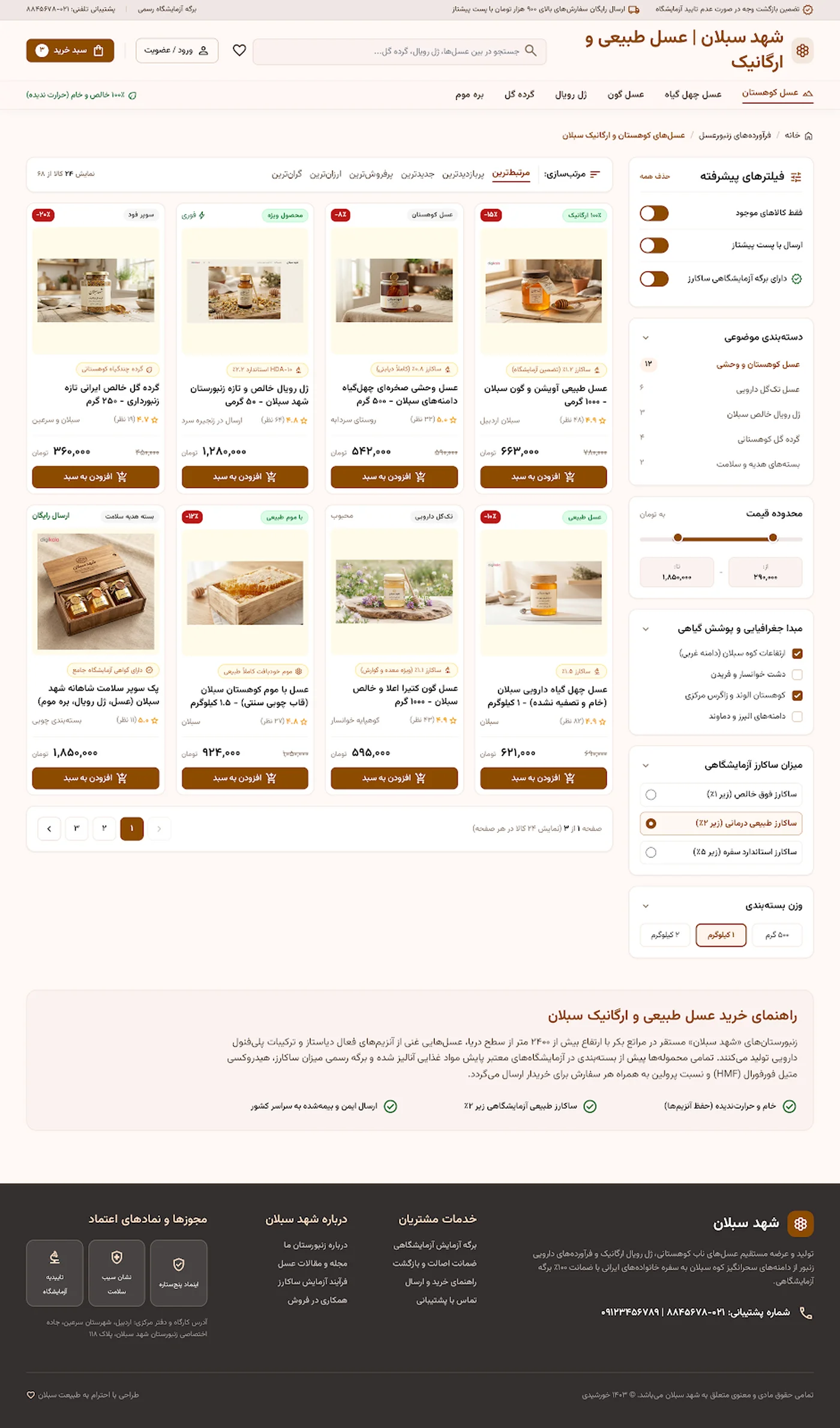Collapse the دسته‌بندی موضوعی section

646,338
